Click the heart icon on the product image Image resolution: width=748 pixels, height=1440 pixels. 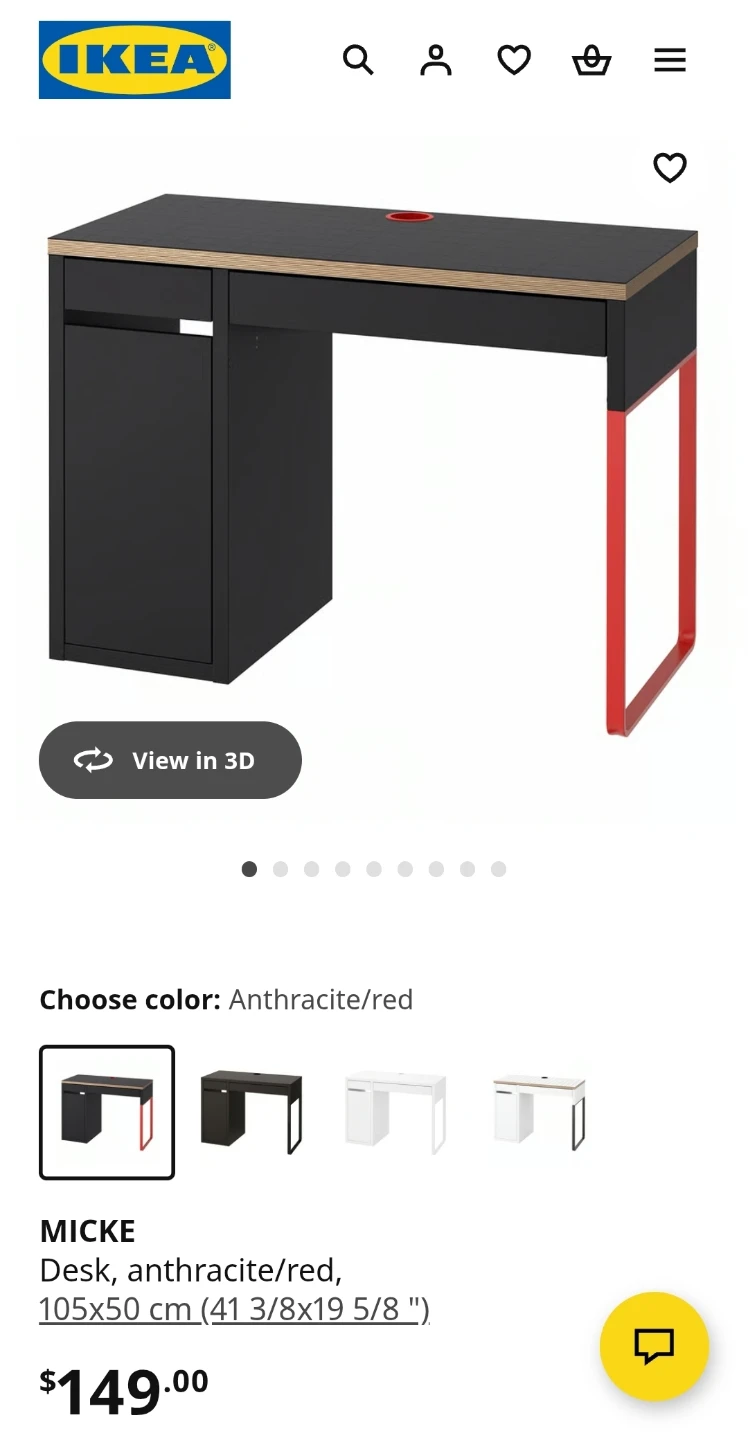pyautogui.click(x=668, y=167)
